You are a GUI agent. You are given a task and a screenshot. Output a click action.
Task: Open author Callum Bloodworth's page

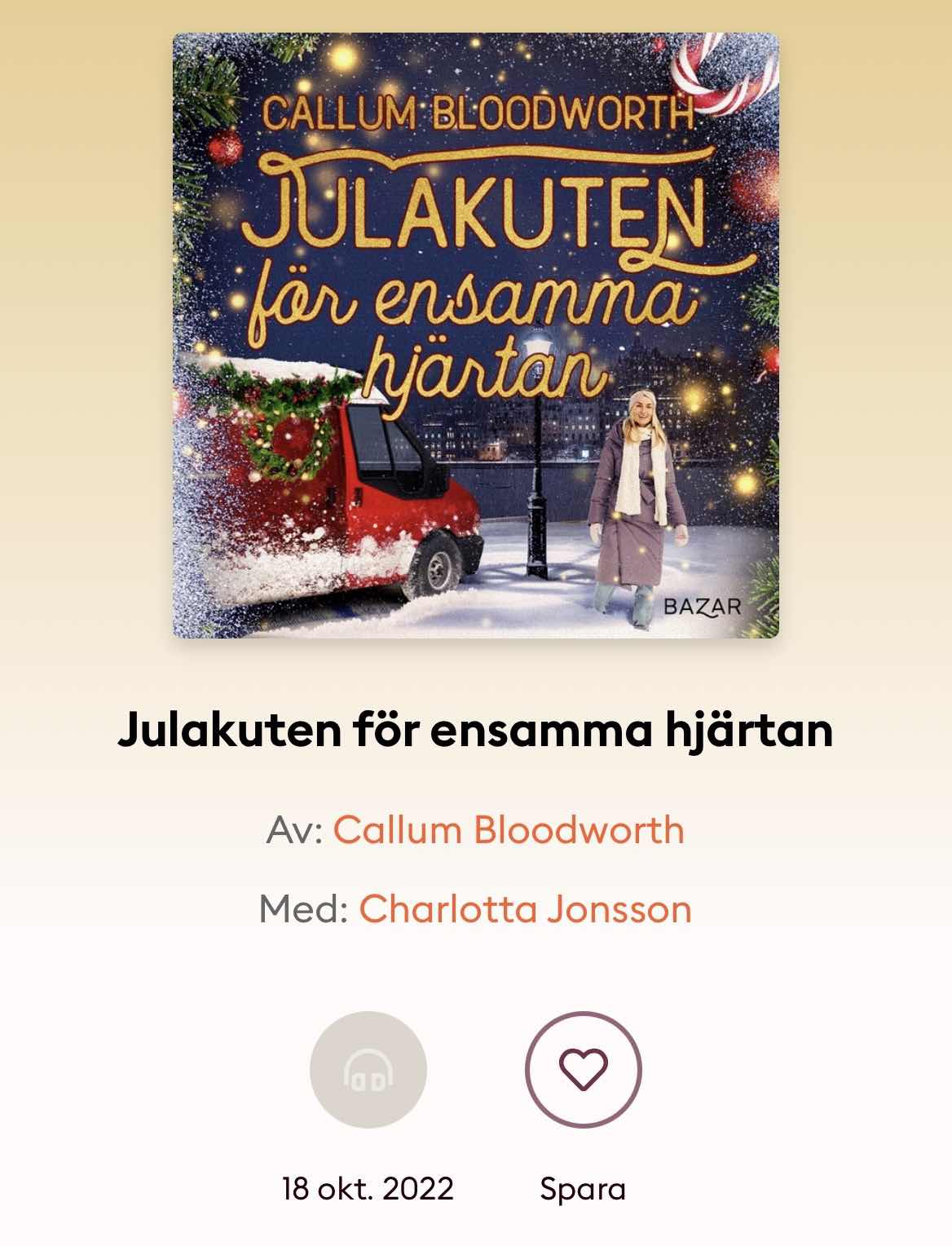509,830
